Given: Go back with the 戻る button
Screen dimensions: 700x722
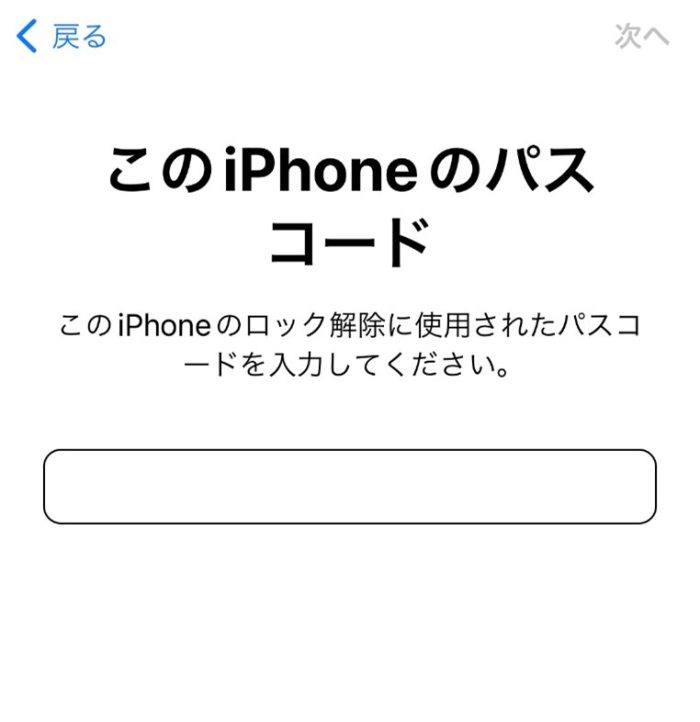Looking at the screenshot, I should point(62,38).
